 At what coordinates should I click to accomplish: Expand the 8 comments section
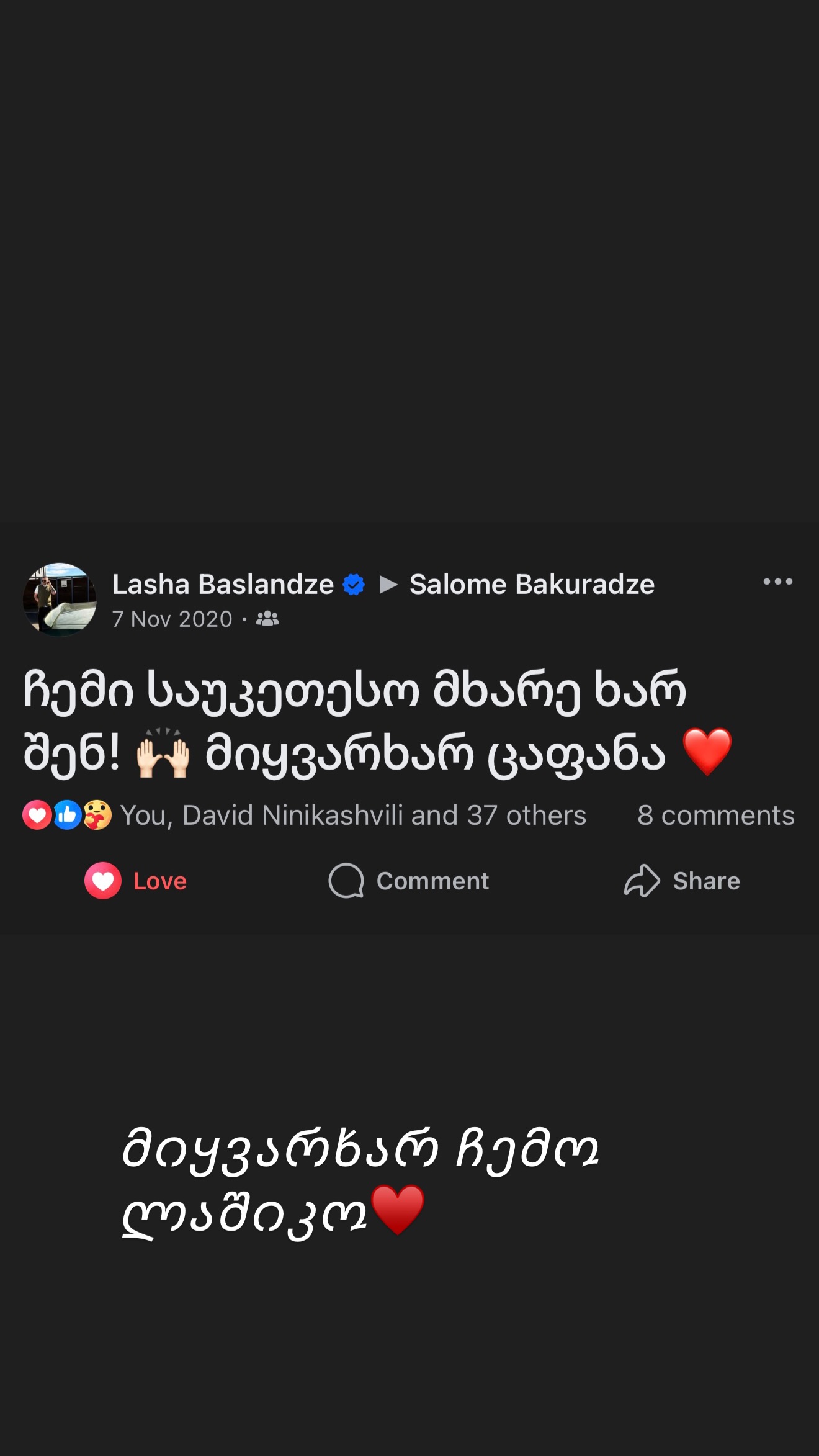point(716,814)
